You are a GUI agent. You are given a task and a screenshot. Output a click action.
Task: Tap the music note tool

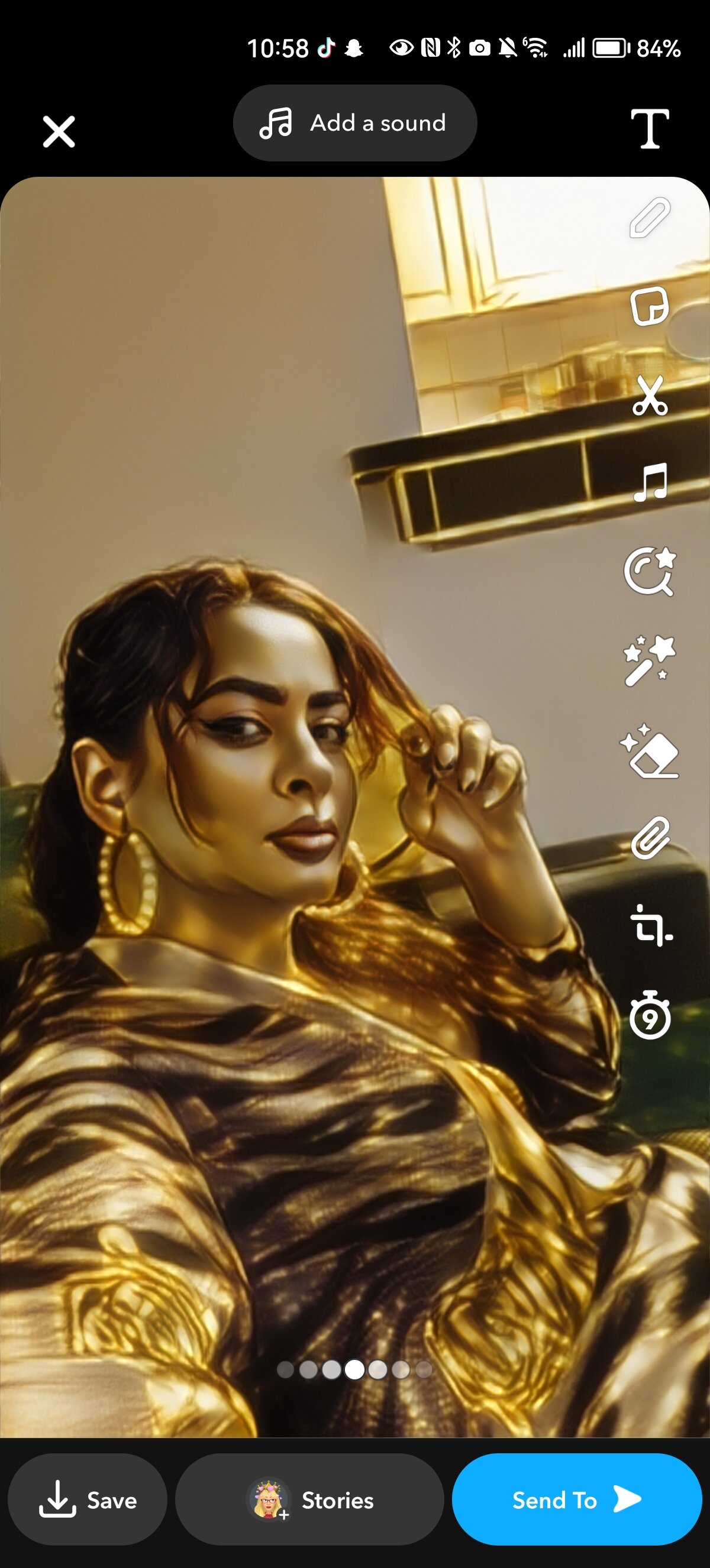650,482
